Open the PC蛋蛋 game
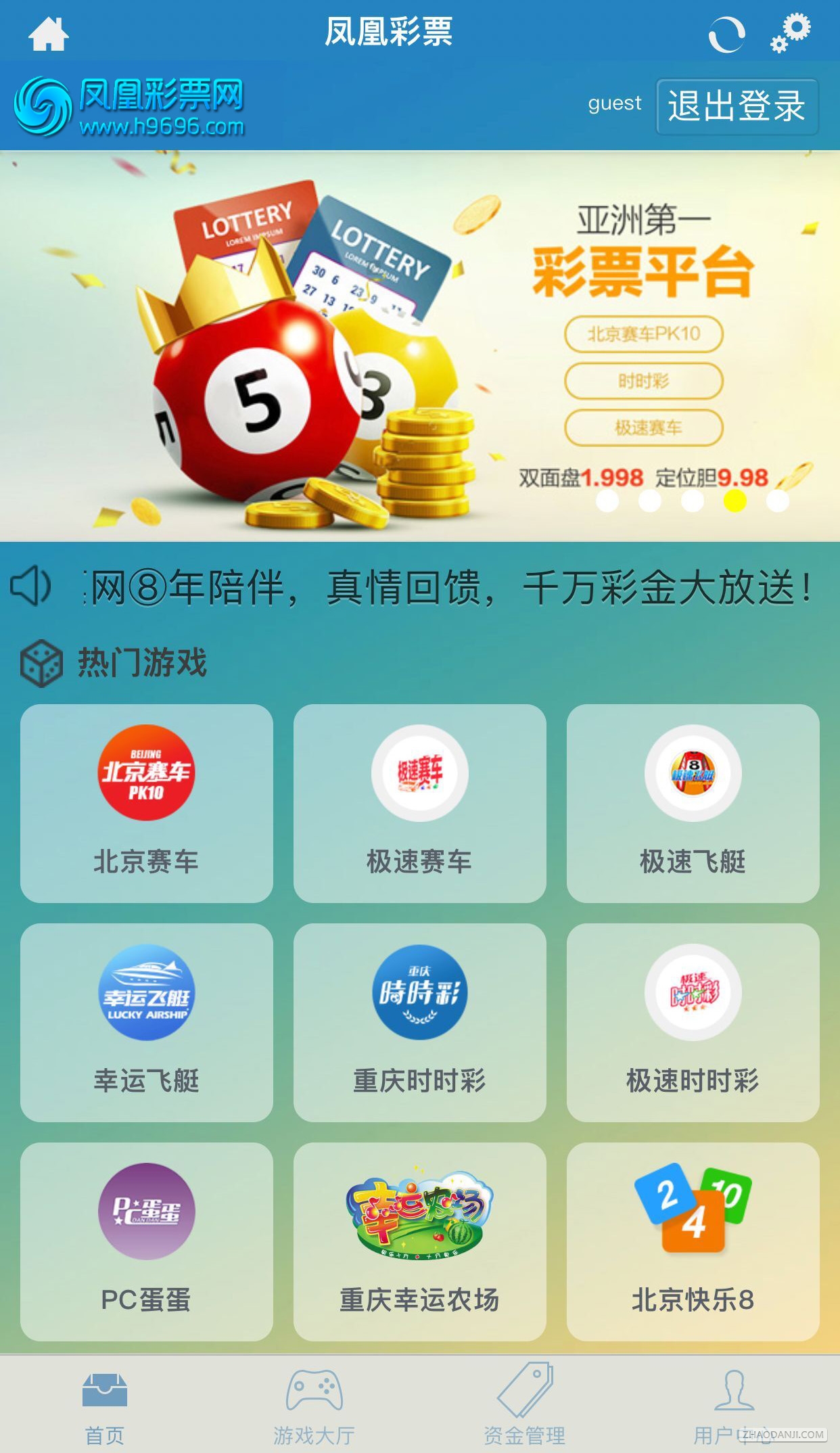 click(x=147, y=1241)
